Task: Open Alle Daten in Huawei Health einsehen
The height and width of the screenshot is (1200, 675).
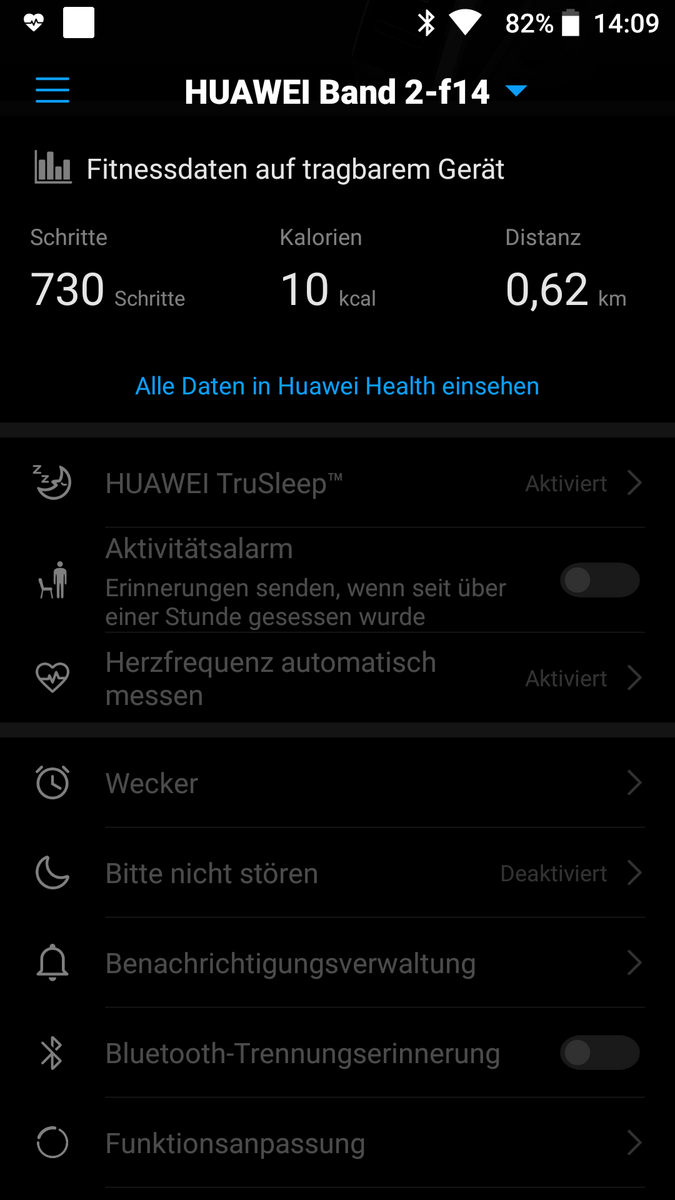Action: pyautogui.click(x=337, y=386)
